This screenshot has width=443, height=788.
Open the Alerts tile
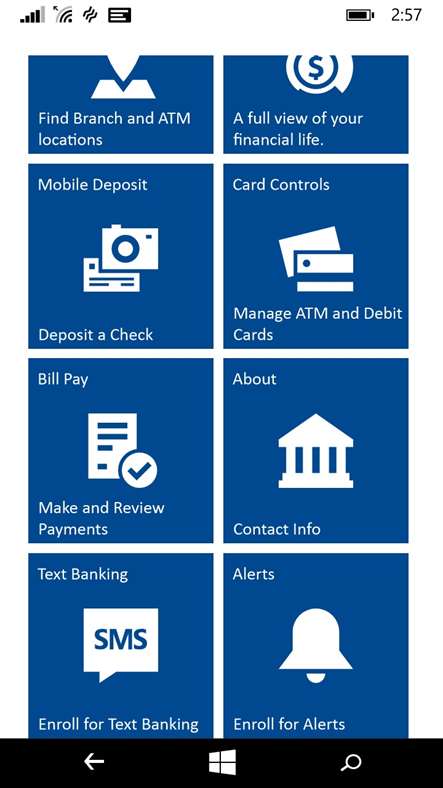(x=315, y=646)
